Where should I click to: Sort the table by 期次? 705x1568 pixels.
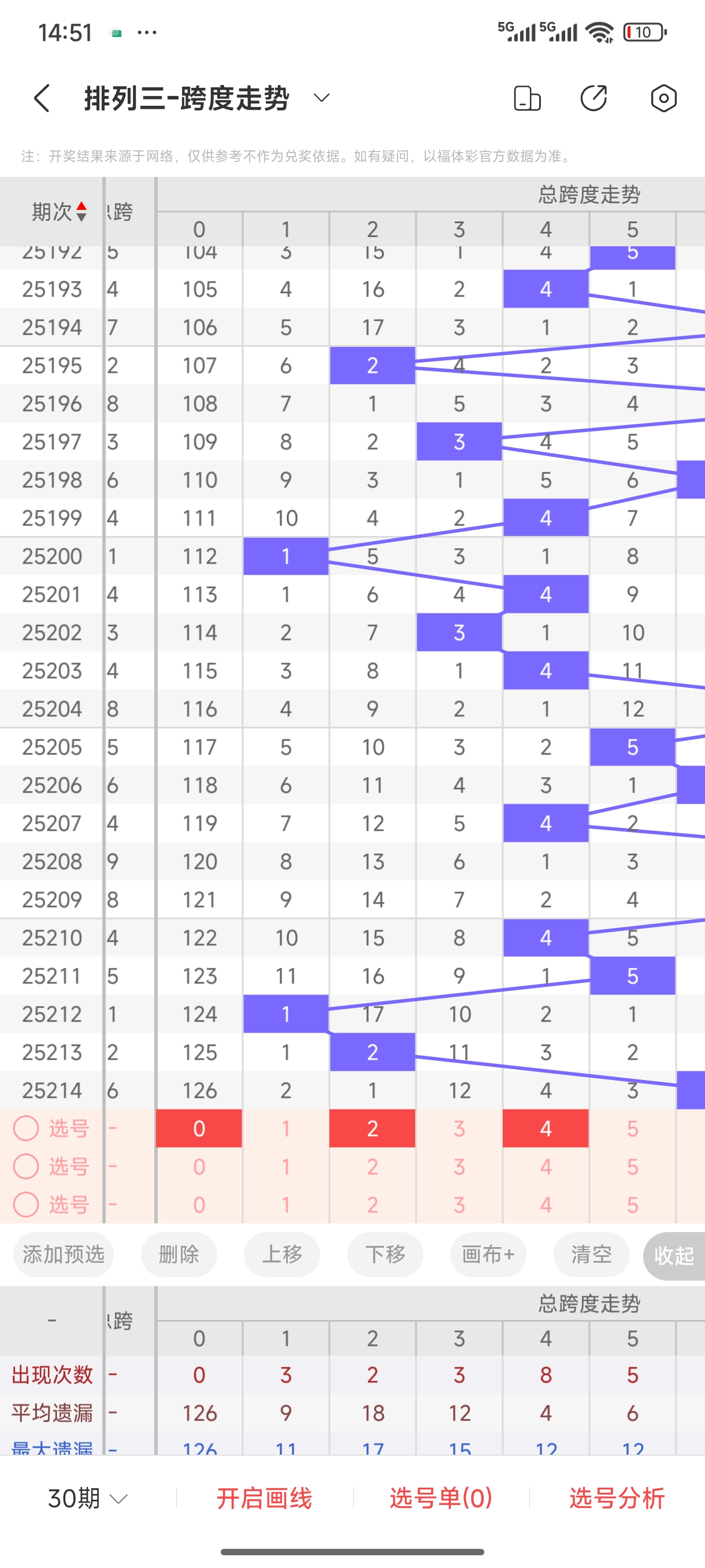(x=59, y=212)
